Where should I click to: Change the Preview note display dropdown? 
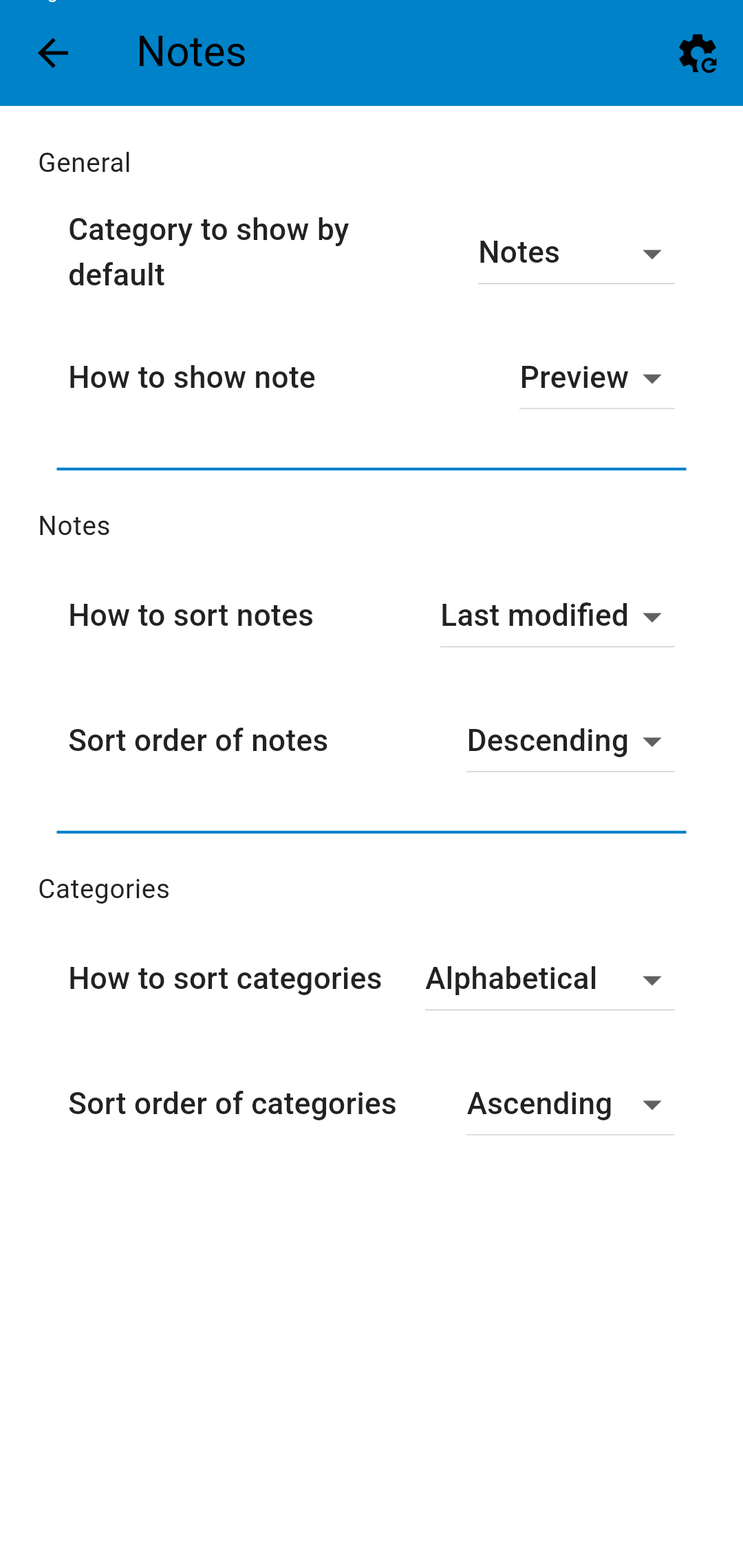596,378
